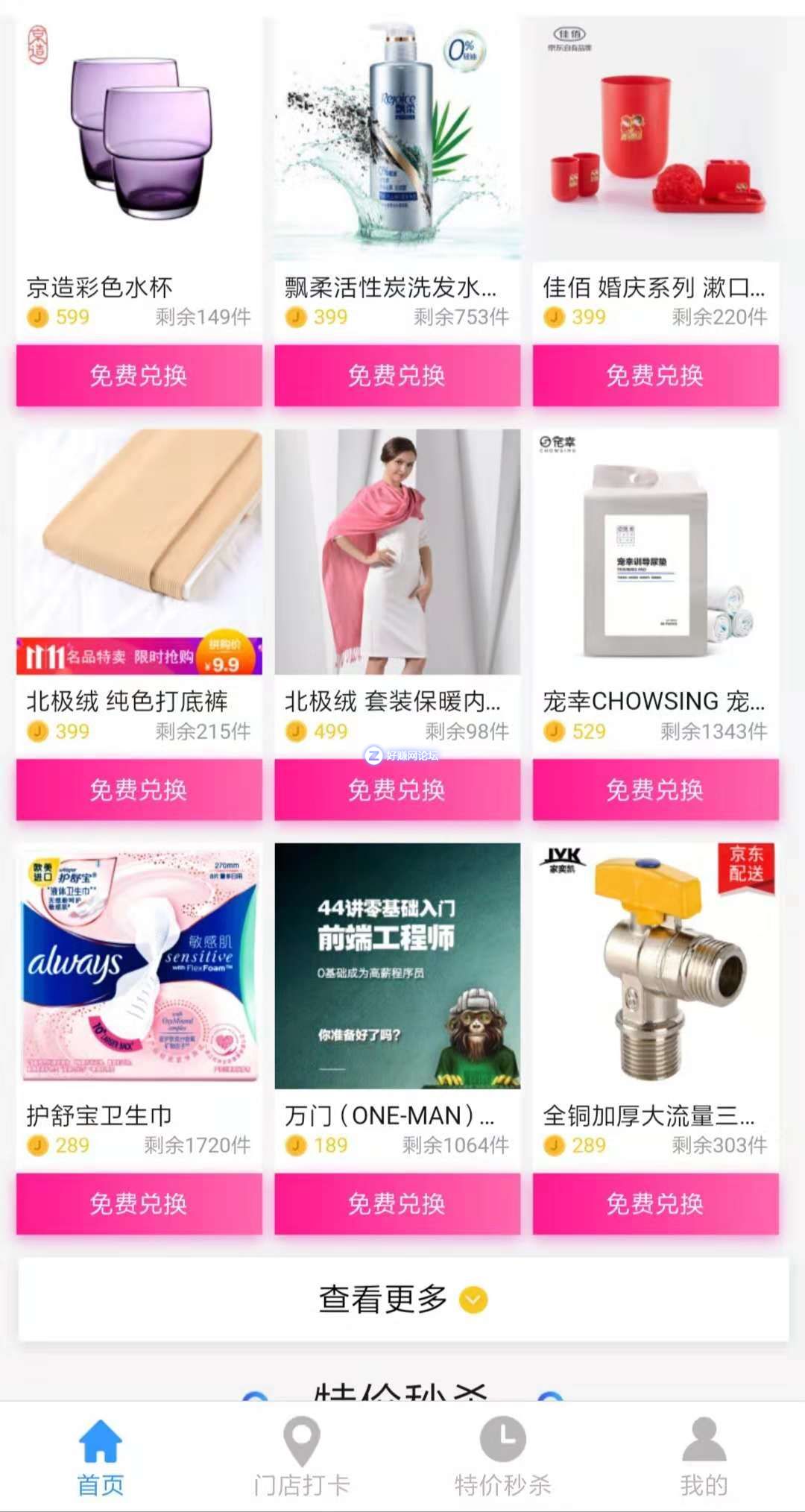
Task: Open the 特价秒杀 tab
Action: (502, 1457)
